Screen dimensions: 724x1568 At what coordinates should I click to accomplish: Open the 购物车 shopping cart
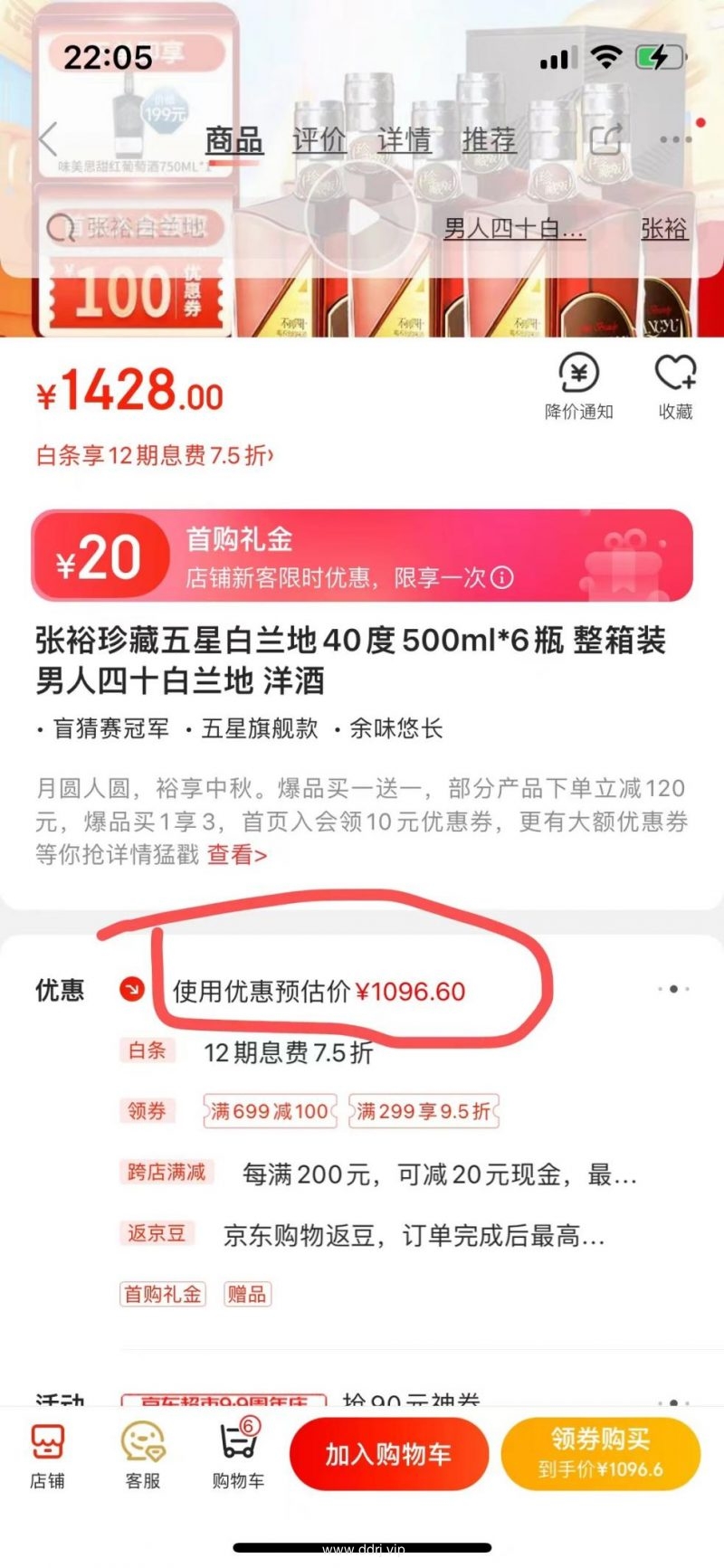(x=238, y=1455)
